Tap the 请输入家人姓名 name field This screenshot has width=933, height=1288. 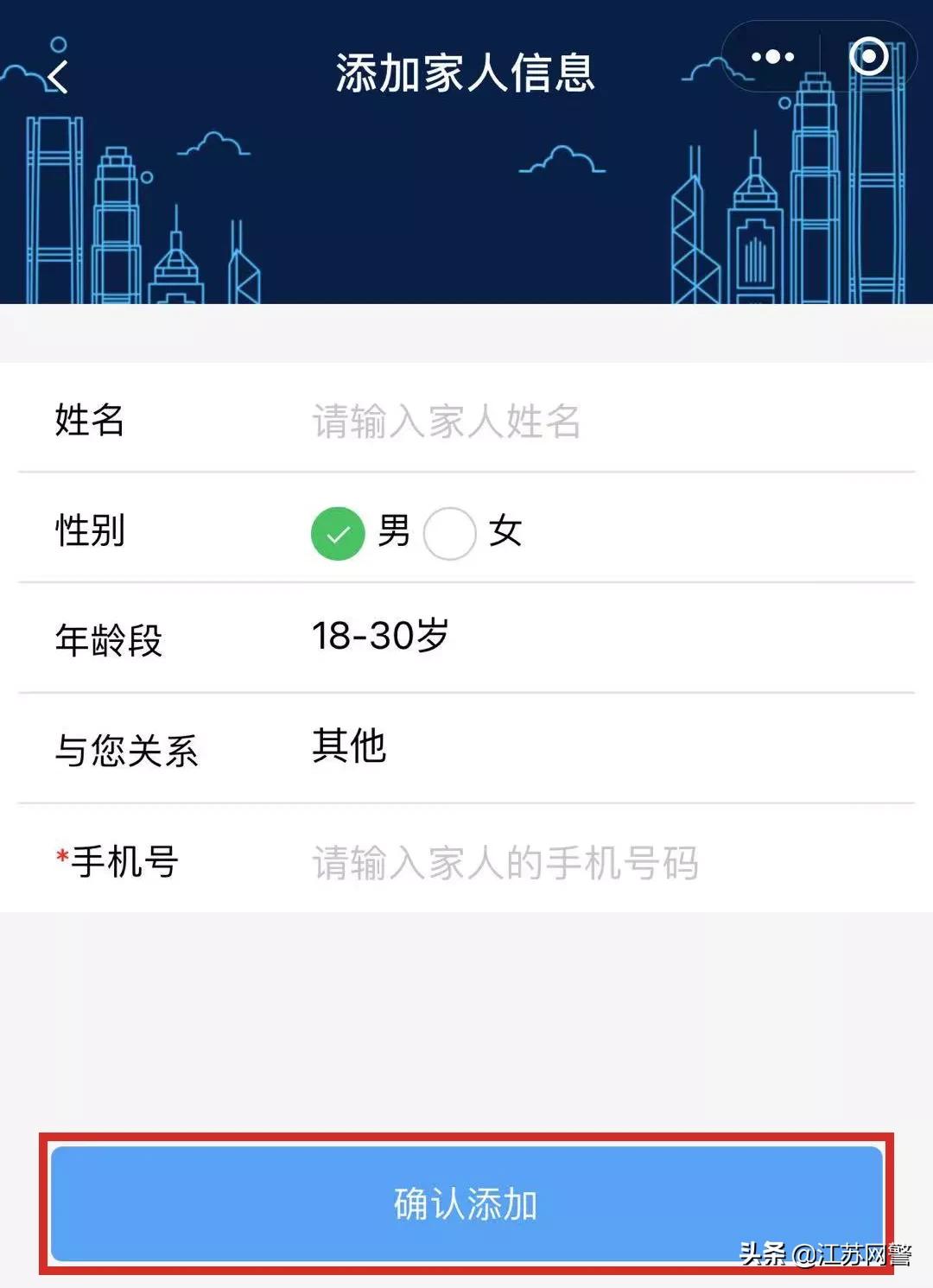point(443,422)
